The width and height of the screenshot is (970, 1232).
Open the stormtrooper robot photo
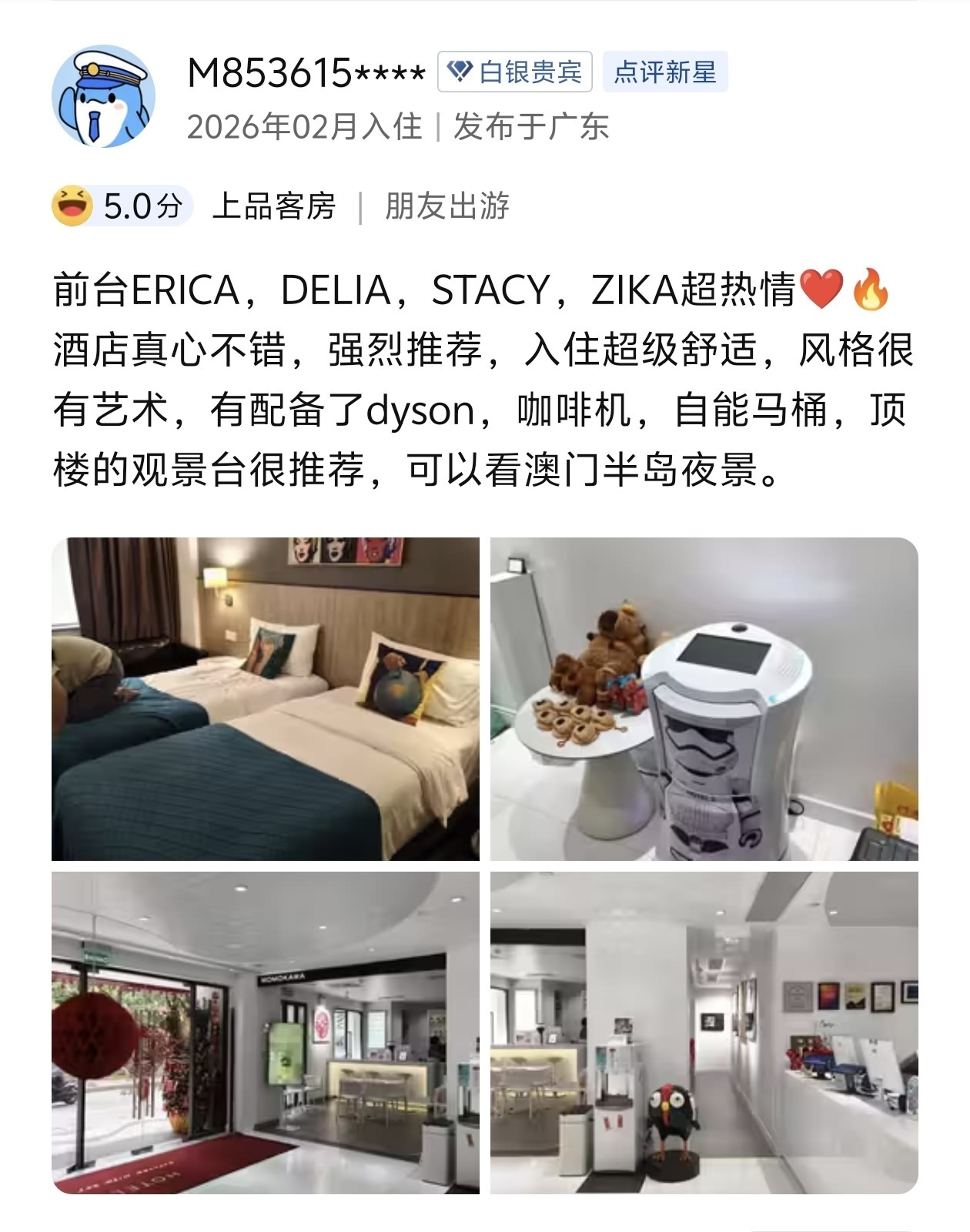pos(704,698)
